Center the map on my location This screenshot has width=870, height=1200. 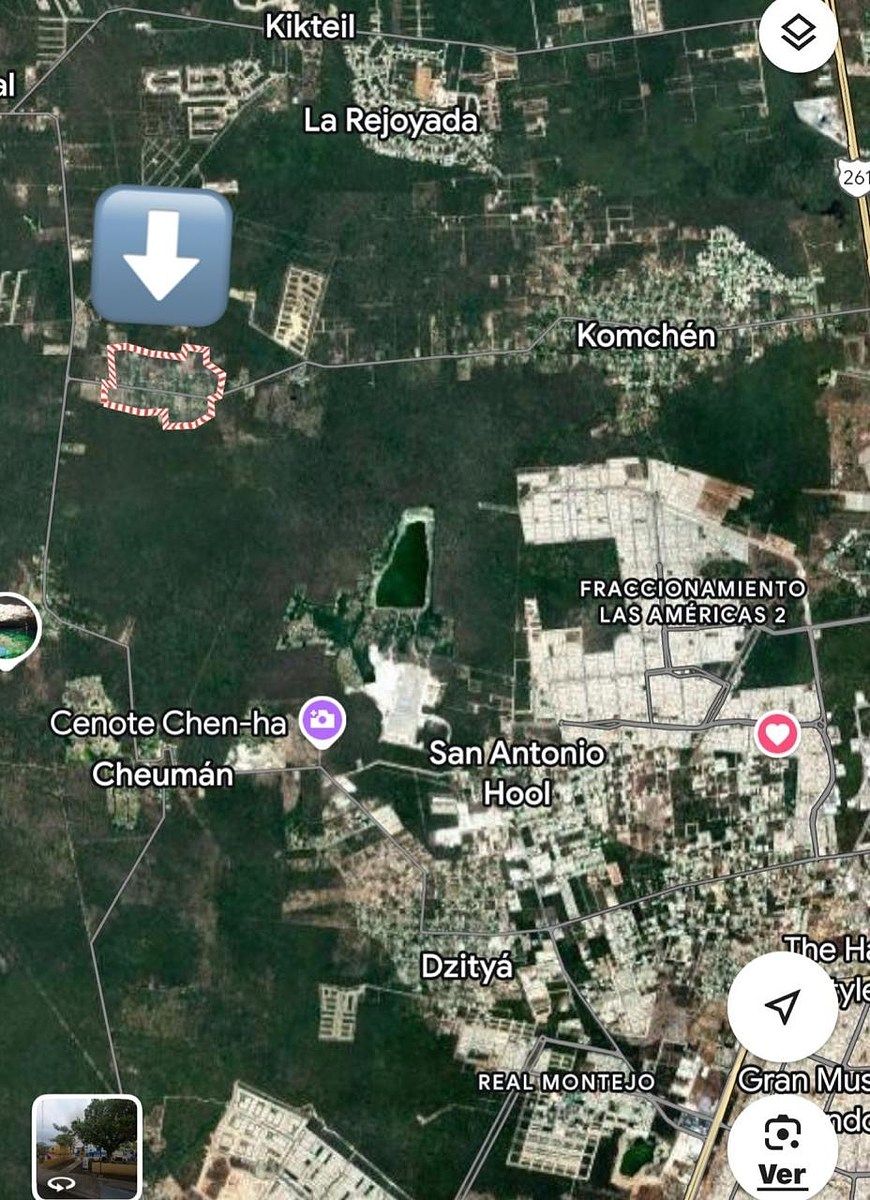[x=782, y=1006]
